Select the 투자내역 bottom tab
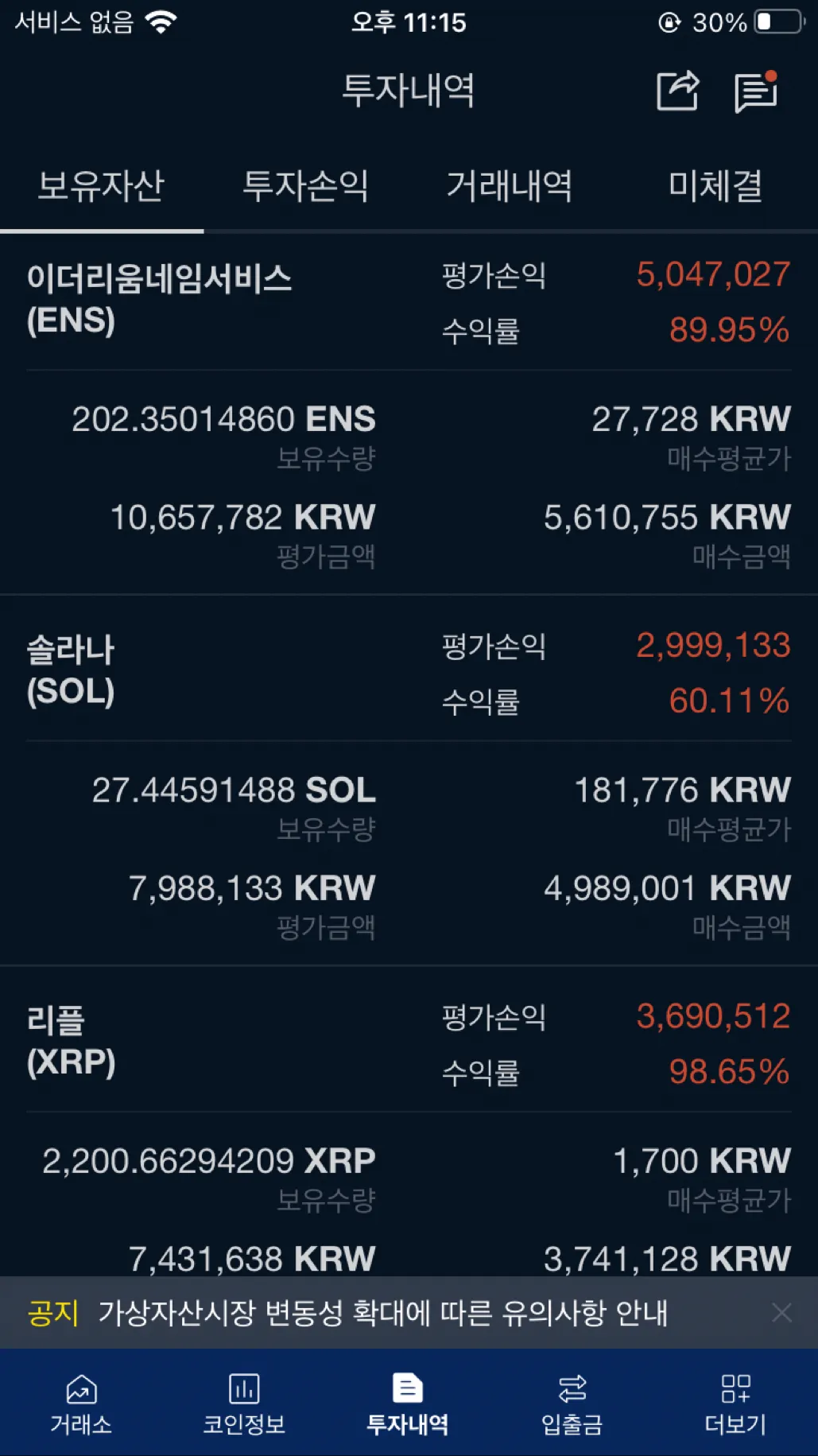Image resolution: width=818 pixels, height=1456 pixels. tap(408, 1404)
